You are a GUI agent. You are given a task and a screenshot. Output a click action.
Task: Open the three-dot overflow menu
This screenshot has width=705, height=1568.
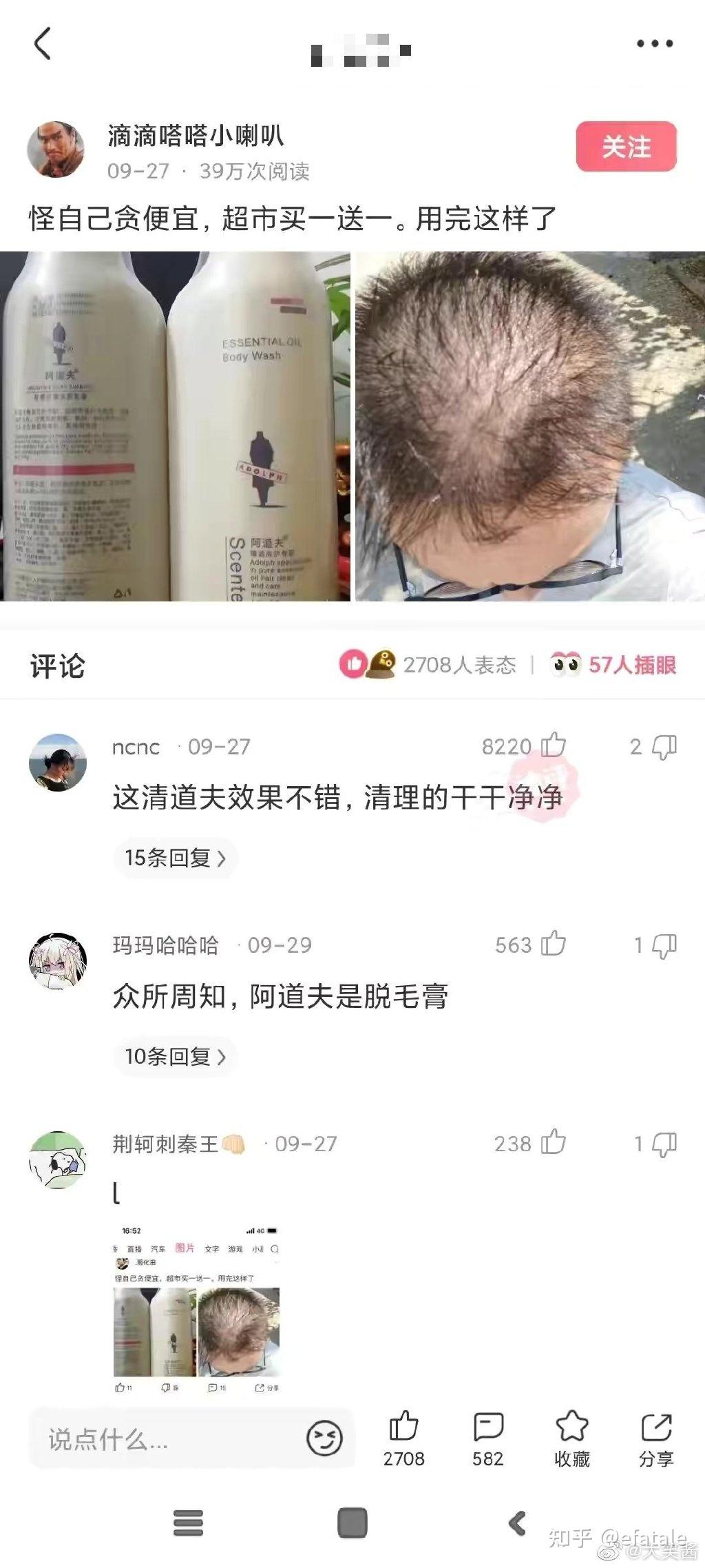point(654,43)
